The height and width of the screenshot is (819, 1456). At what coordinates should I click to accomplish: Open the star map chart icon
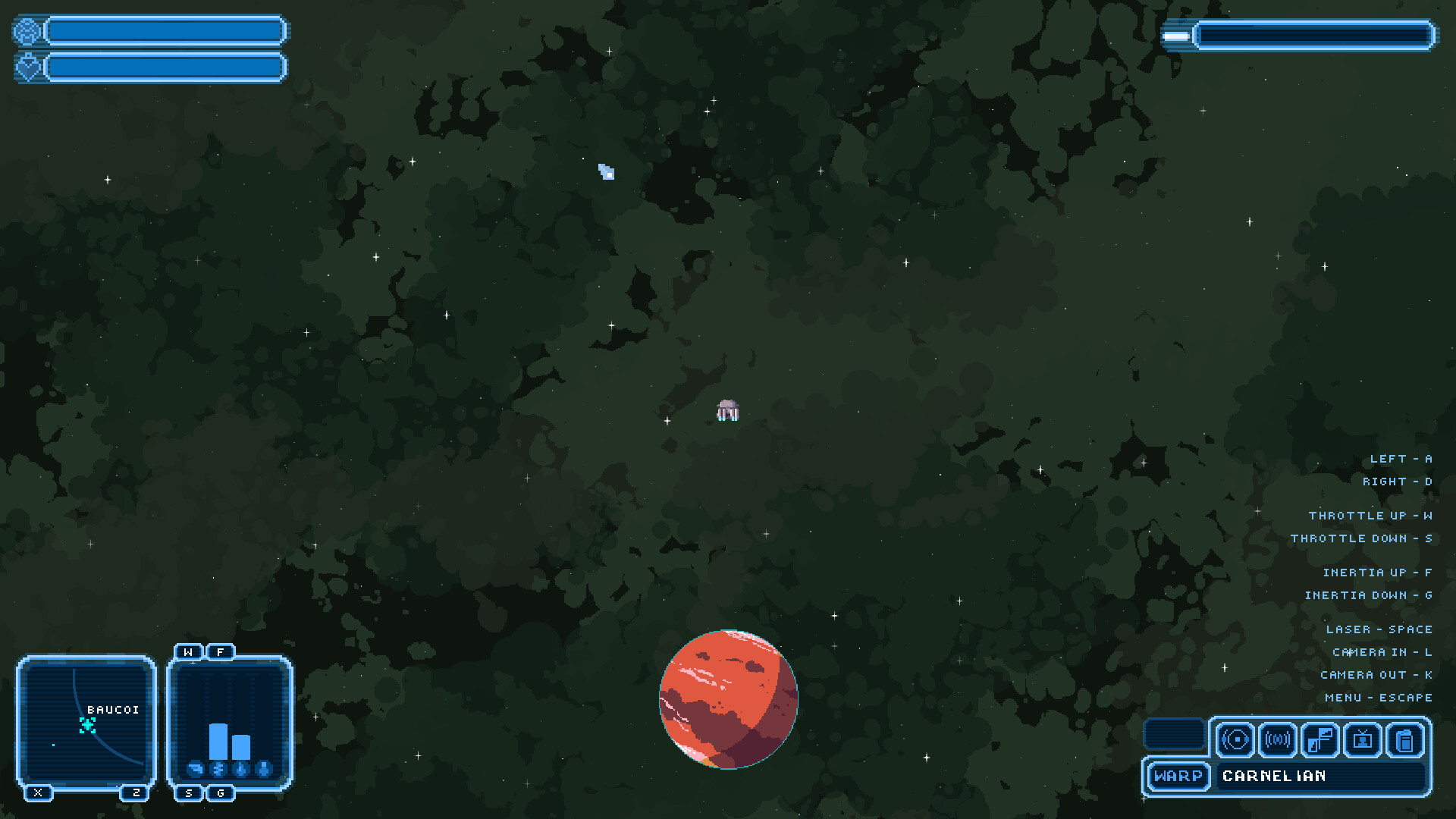tap(1320, 739)
